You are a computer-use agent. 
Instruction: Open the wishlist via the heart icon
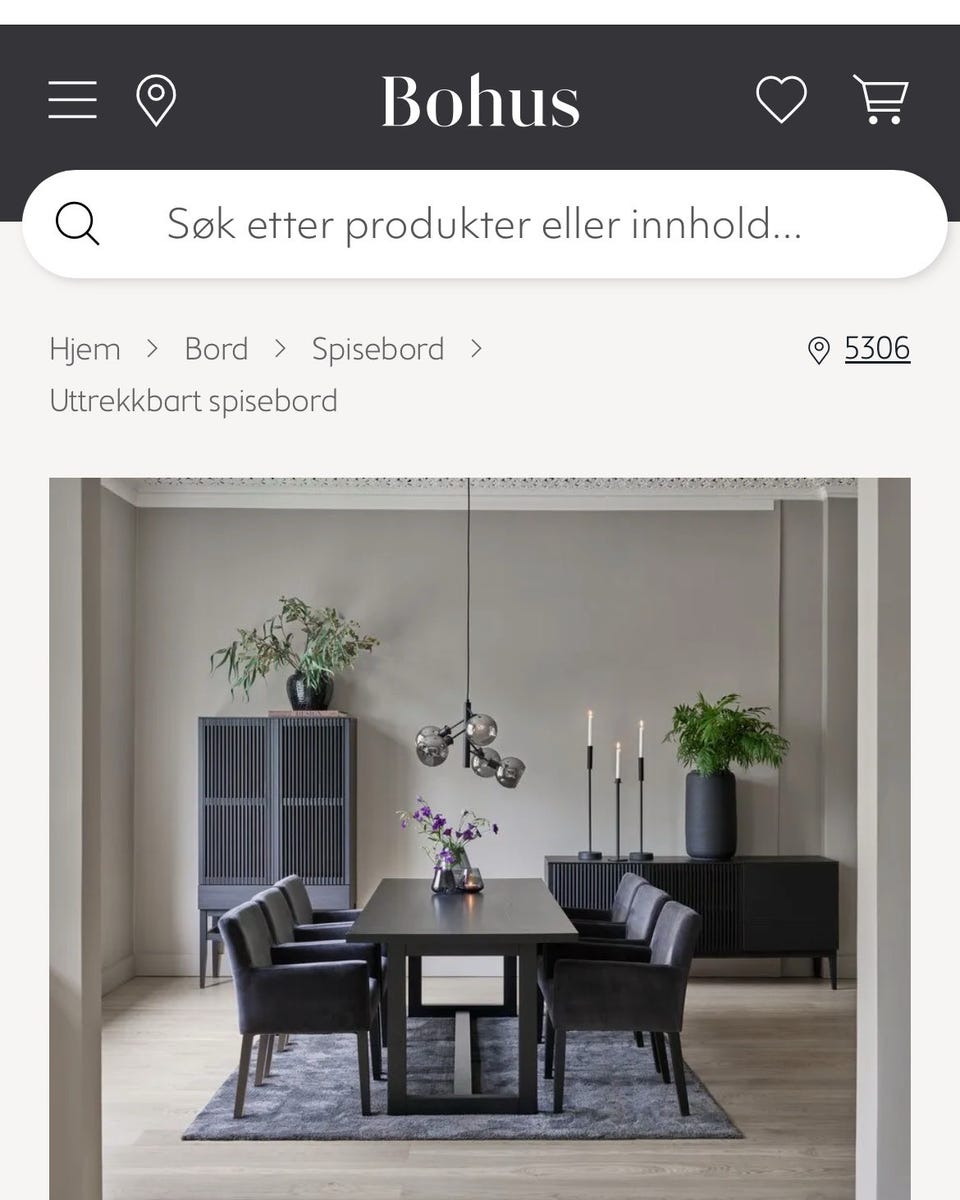pos(781,99)
